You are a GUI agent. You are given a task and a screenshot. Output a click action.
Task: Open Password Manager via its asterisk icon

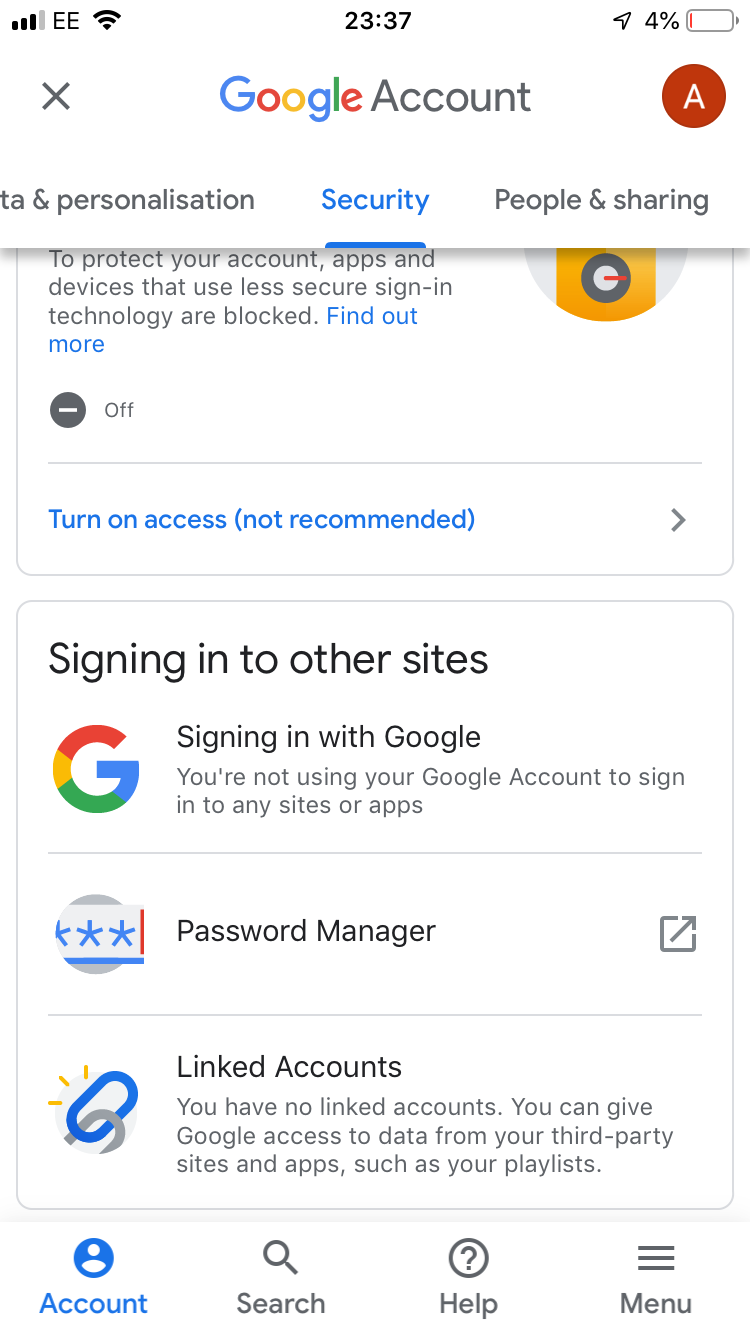pyautogui.click(x=96, y=933)
